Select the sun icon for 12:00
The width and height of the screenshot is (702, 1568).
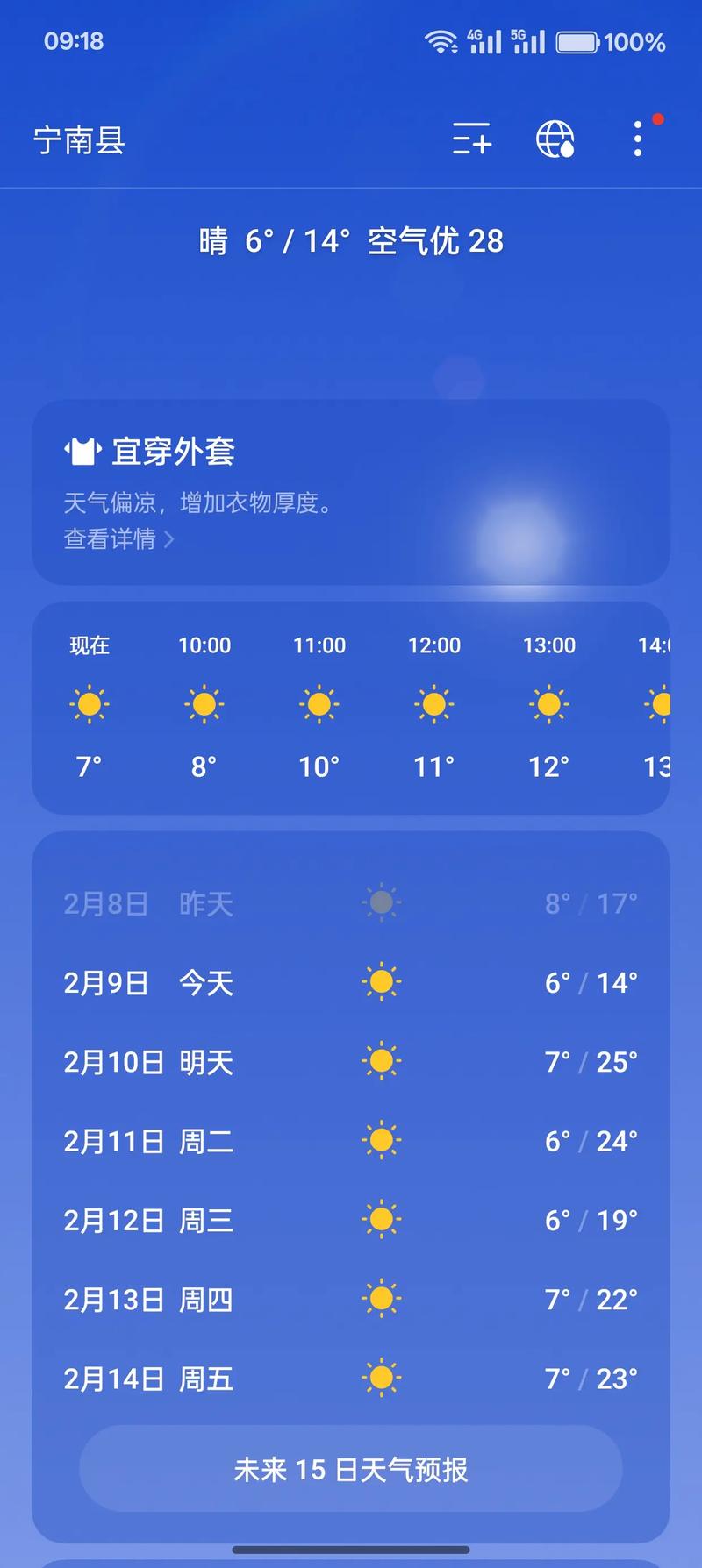tap(433, 704)
